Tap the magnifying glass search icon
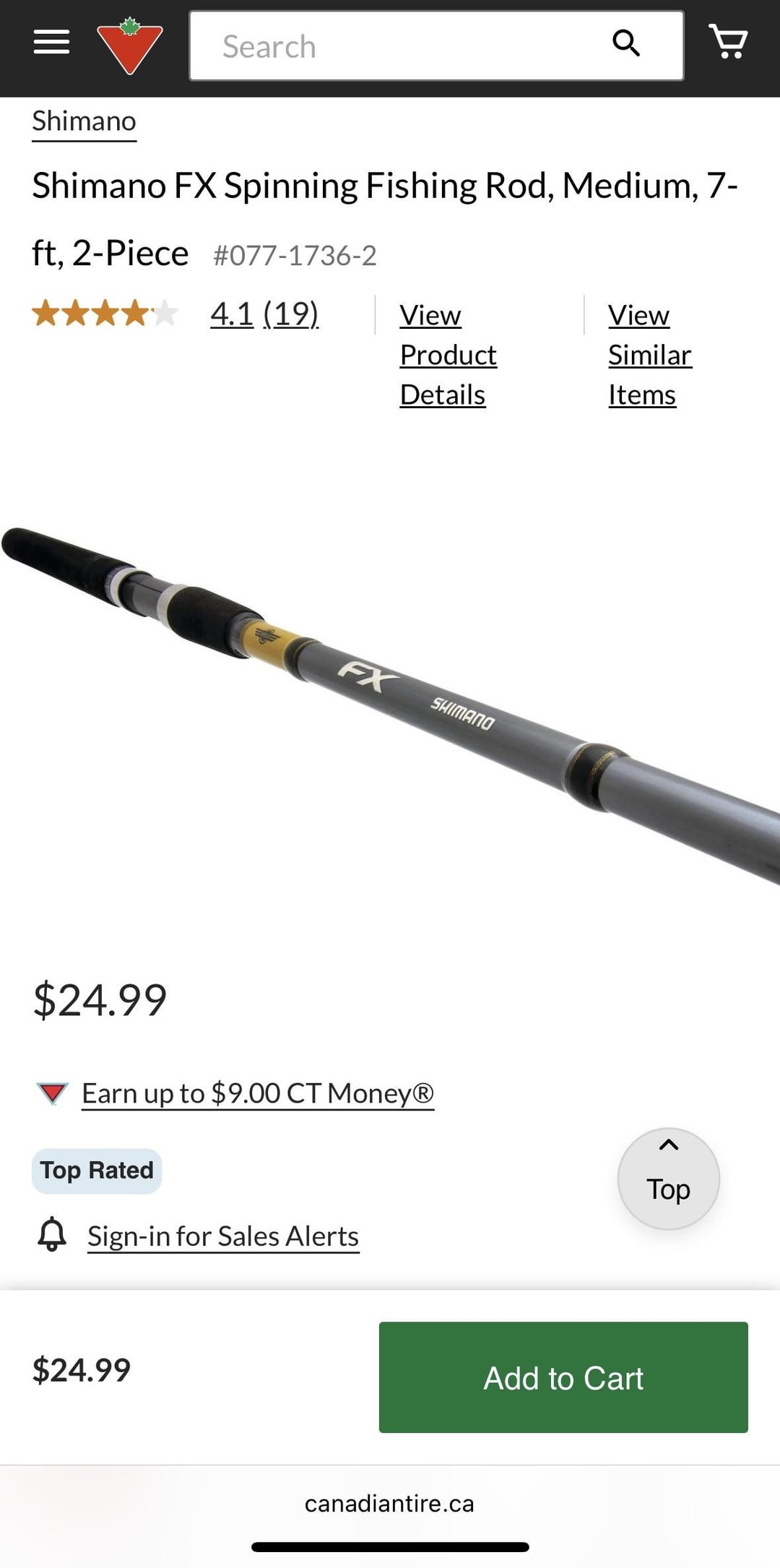The width and height of the screenshot is (780, 1568). tap(626, 44)
